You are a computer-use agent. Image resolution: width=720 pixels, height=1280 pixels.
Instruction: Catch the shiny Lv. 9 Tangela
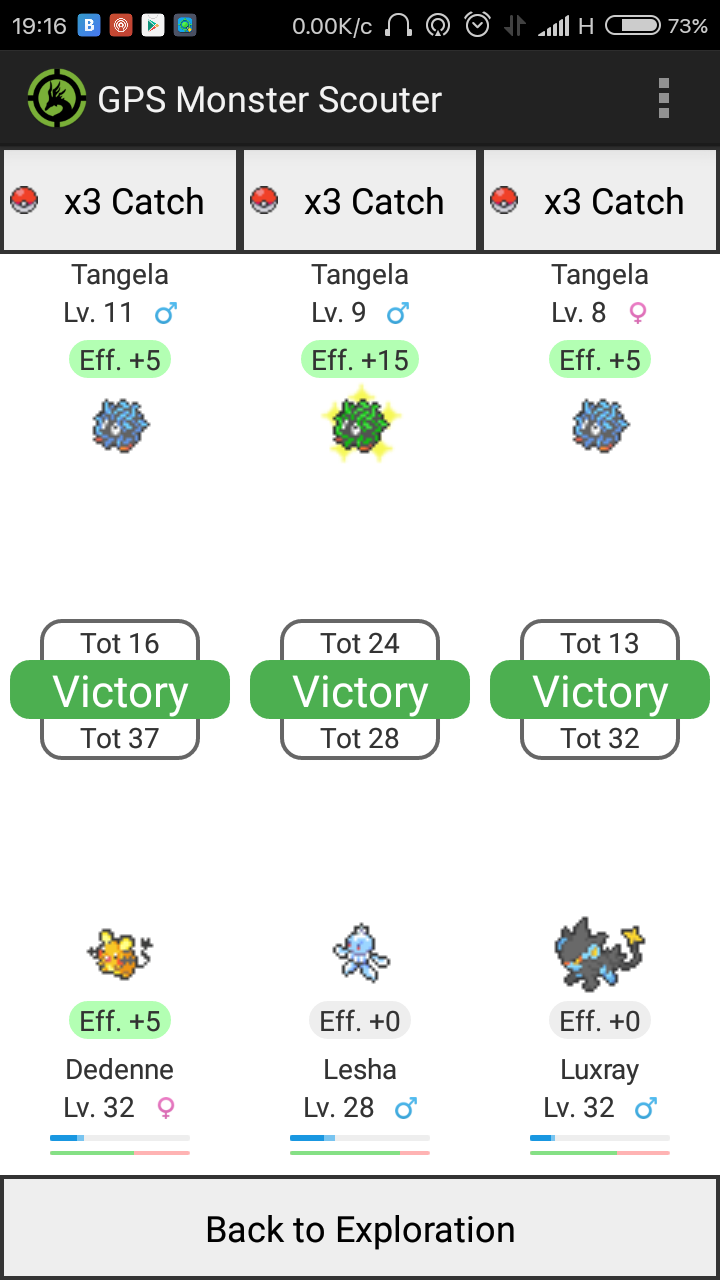coord(360,201)
